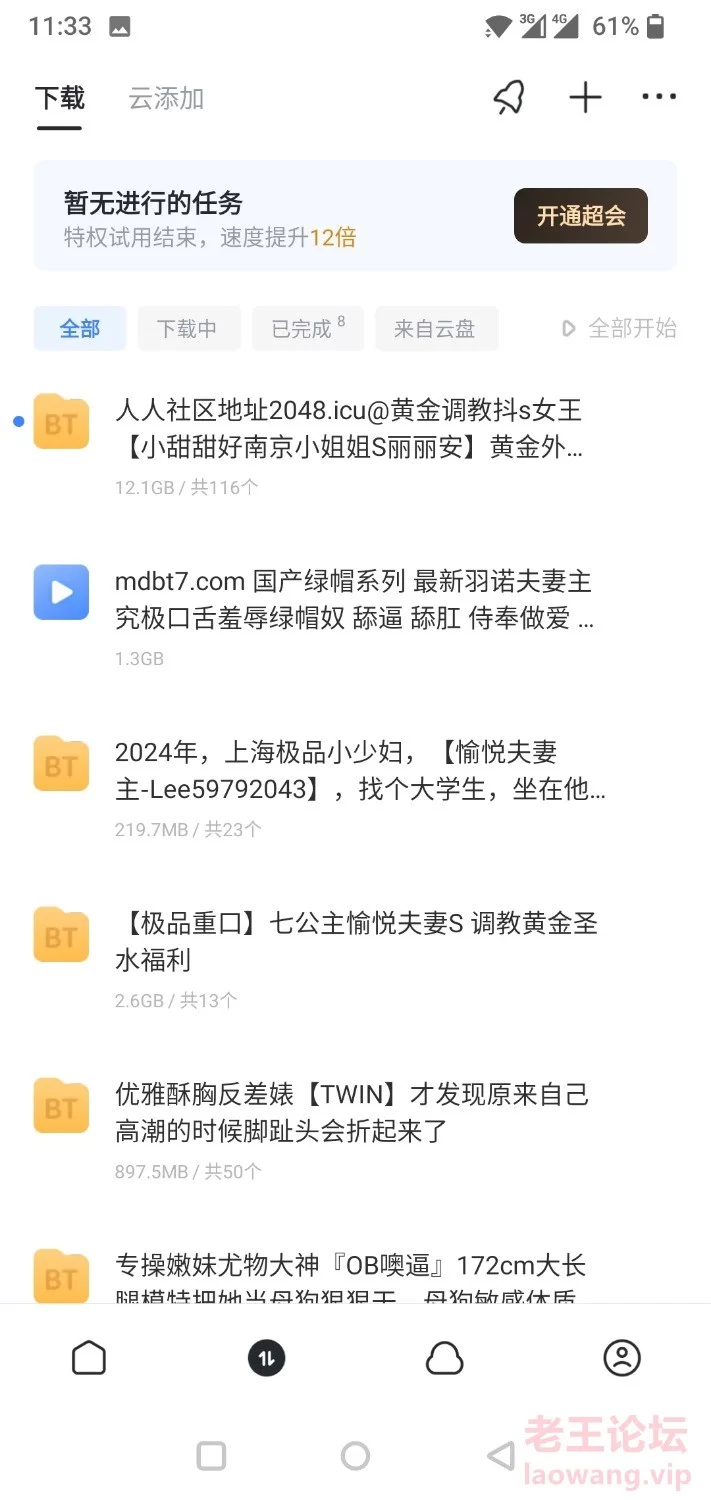This screenshot has height=1500, width=711.
Task: Open the 2.6GB BT task with 13 files
Action: tap(355, 958)
